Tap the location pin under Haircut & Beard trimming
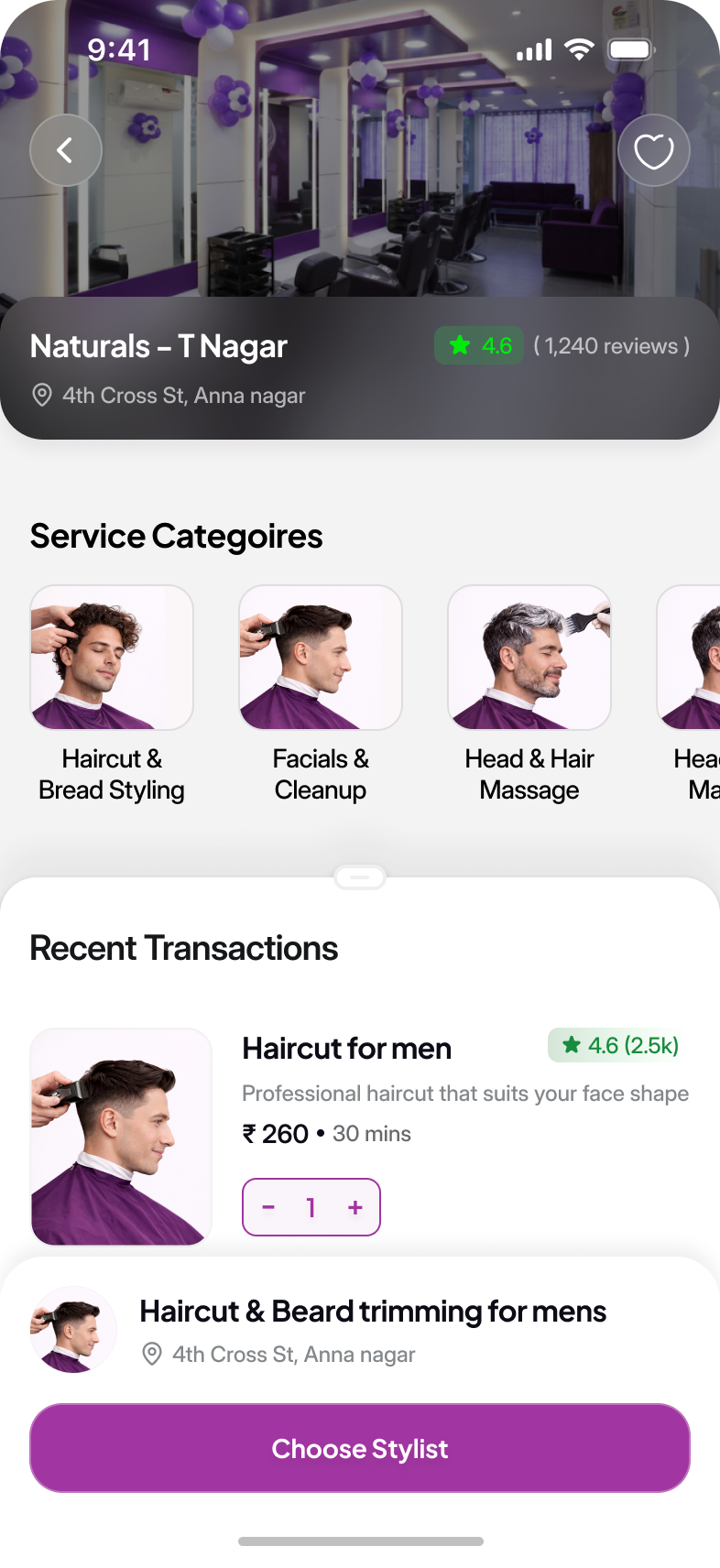This screenshot has width=720, height=1568. point(152,1354)
